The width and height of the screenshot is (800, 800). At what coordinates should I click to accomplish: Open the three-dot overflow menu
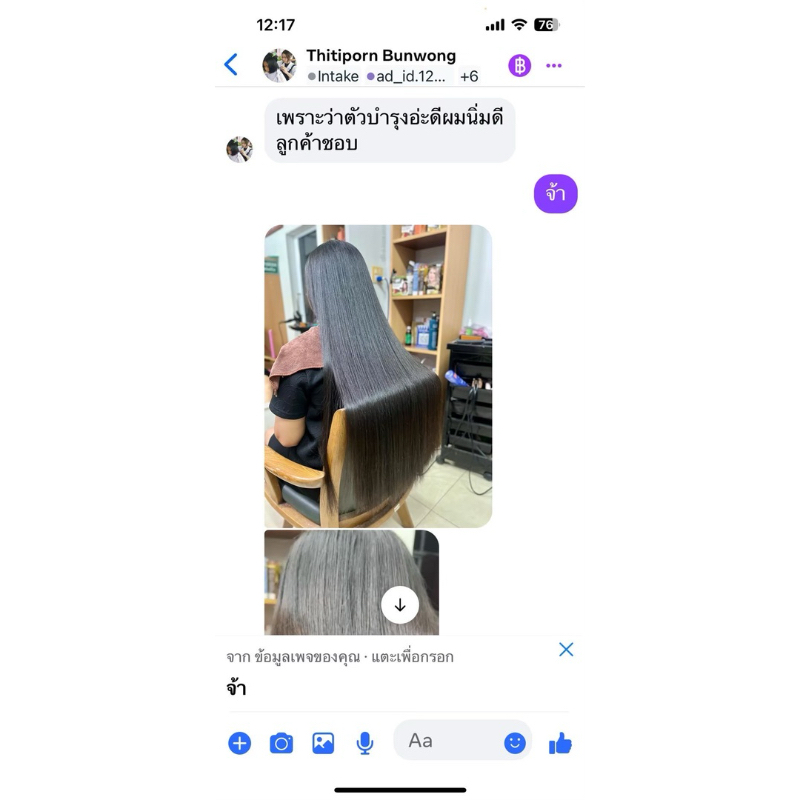[x=554, y=66]
